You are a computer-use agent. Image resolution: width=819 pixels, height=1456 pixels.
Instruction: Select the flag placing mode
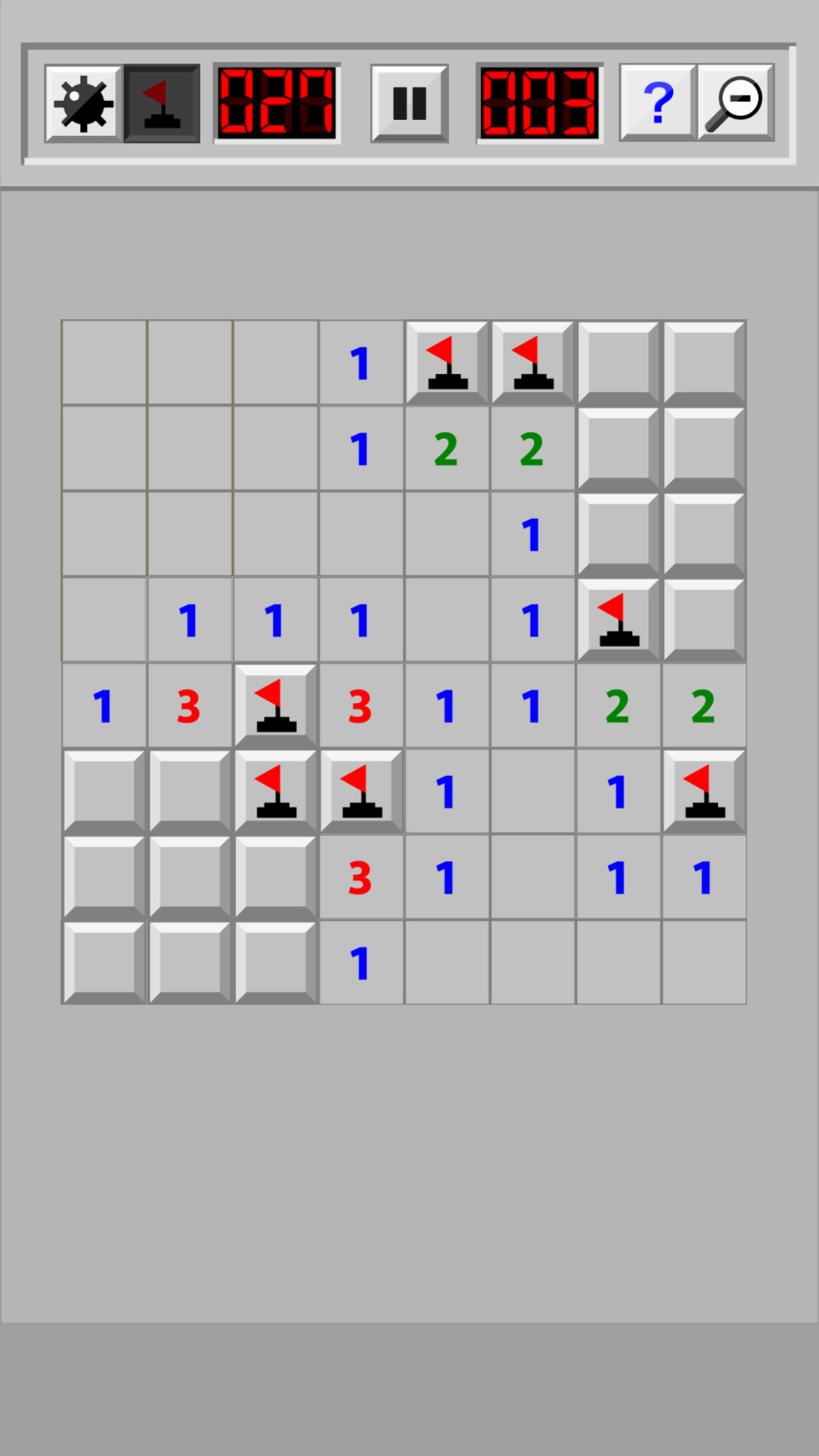coord(162,104)
